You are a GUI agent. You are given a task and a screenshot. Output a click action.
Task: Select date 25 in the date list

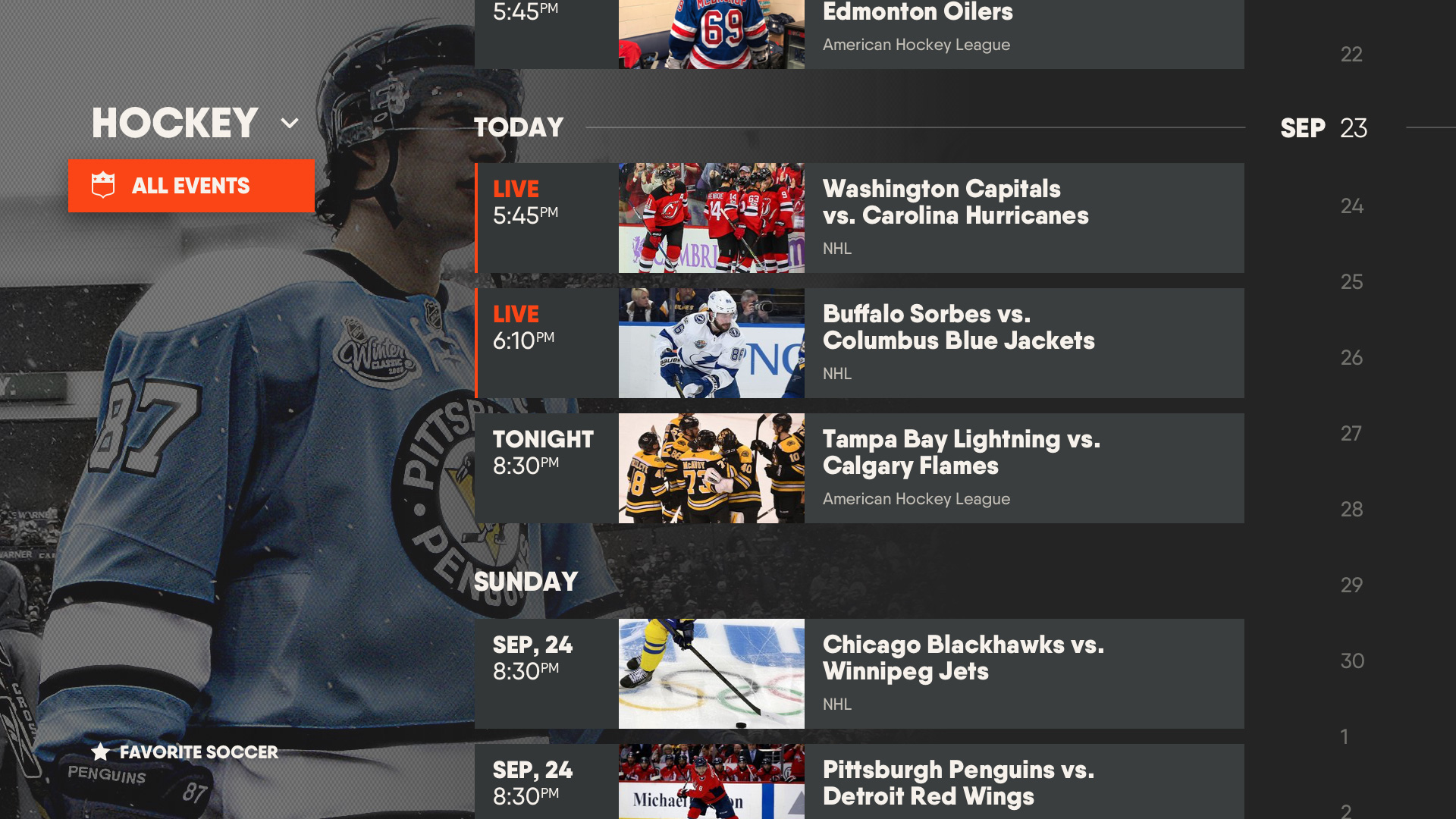pyautogui.click(x=1351, y=282)
